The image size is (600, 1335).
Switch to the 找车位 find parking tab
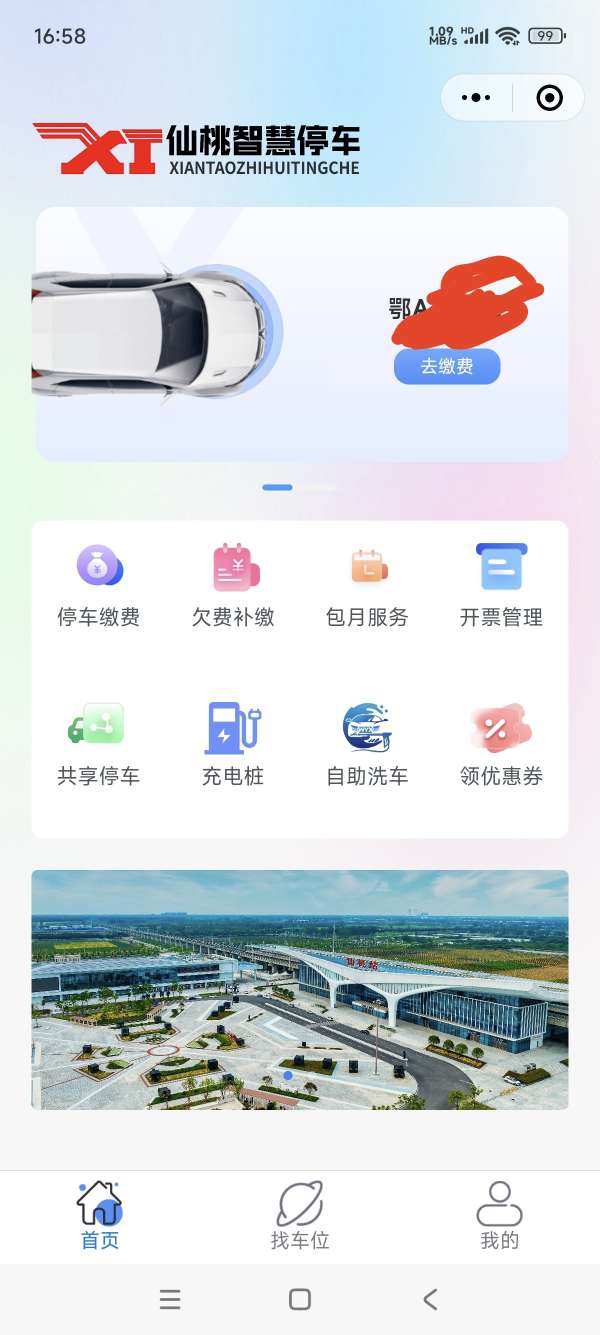tap(300, 1216)
